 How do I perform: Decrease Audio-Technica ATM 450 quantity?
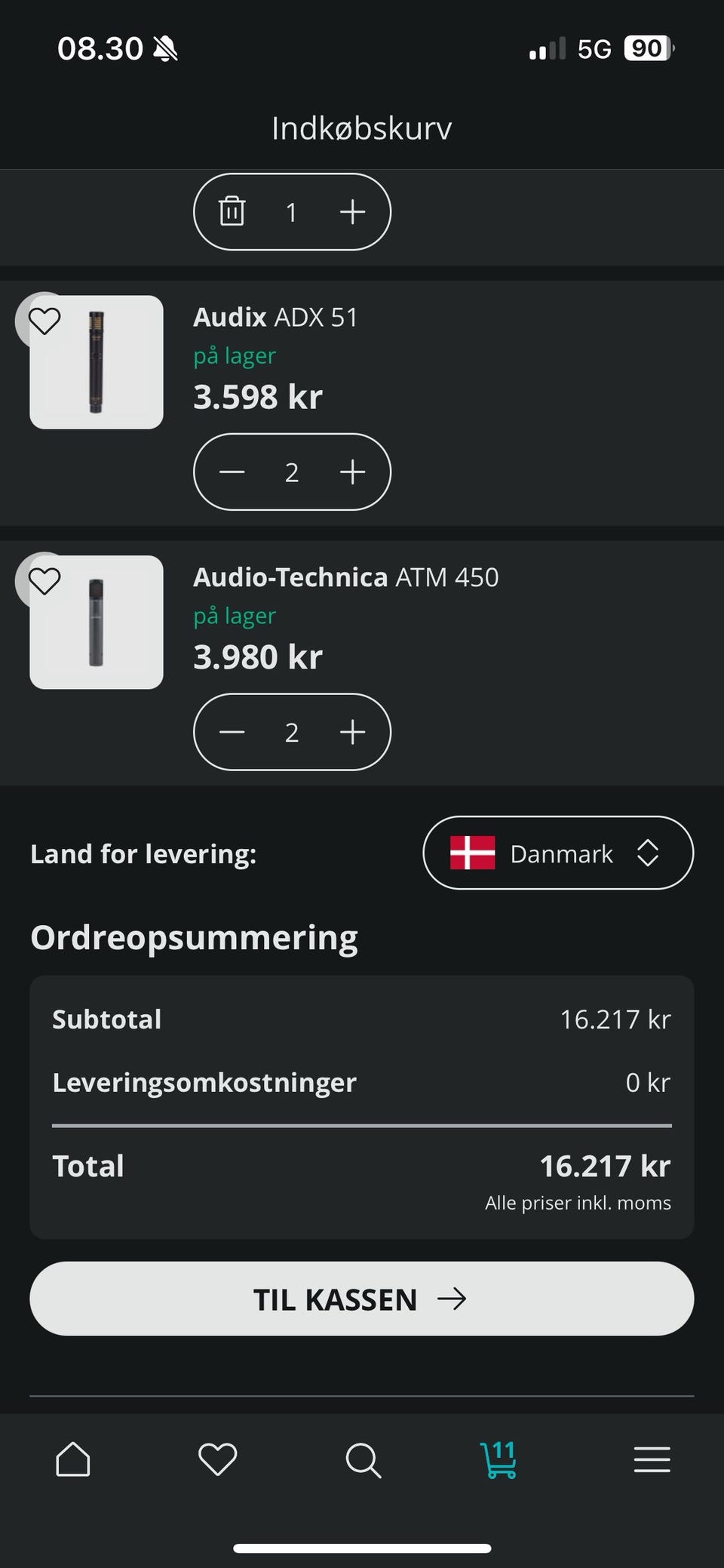[x=232, y=732]
